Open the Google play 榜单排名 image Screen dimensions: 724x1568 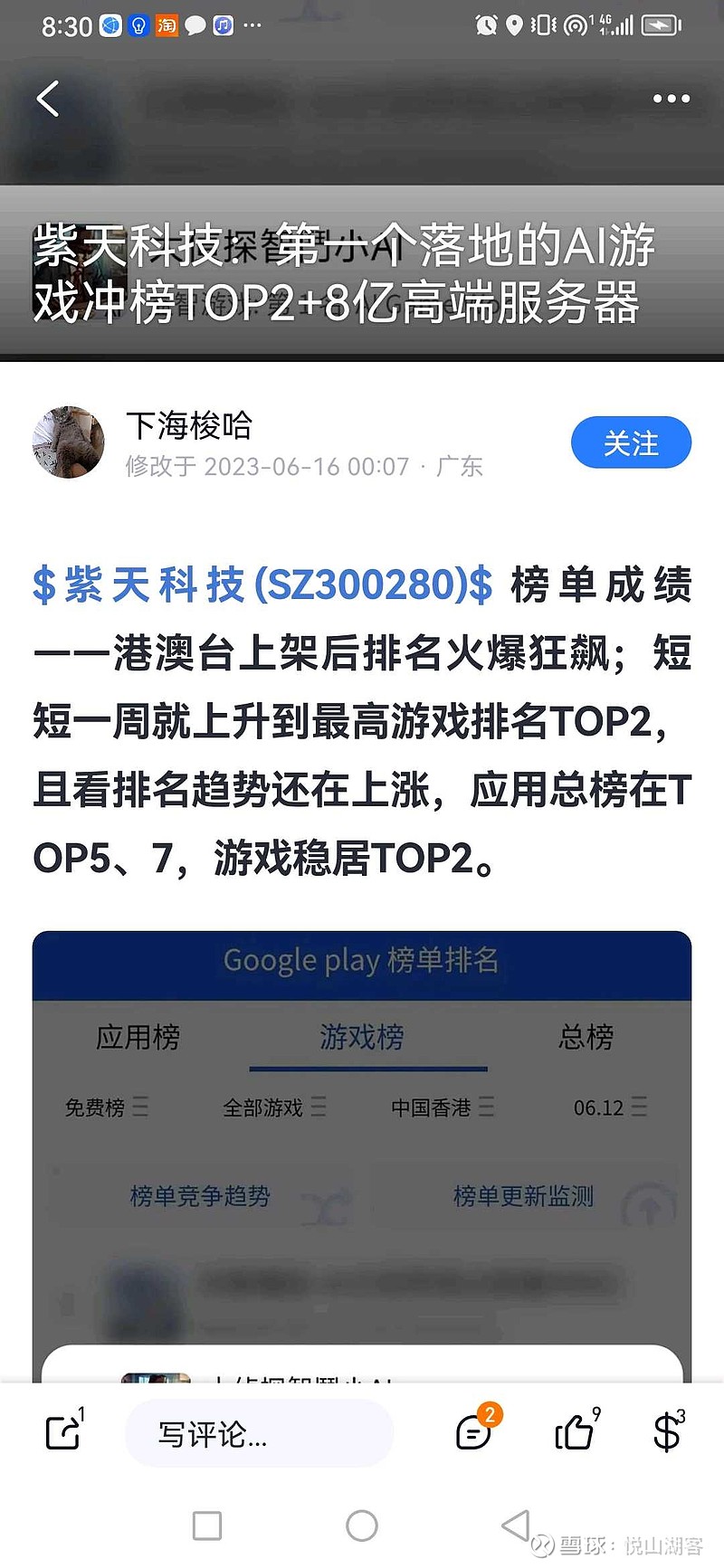pos(362,1156)
